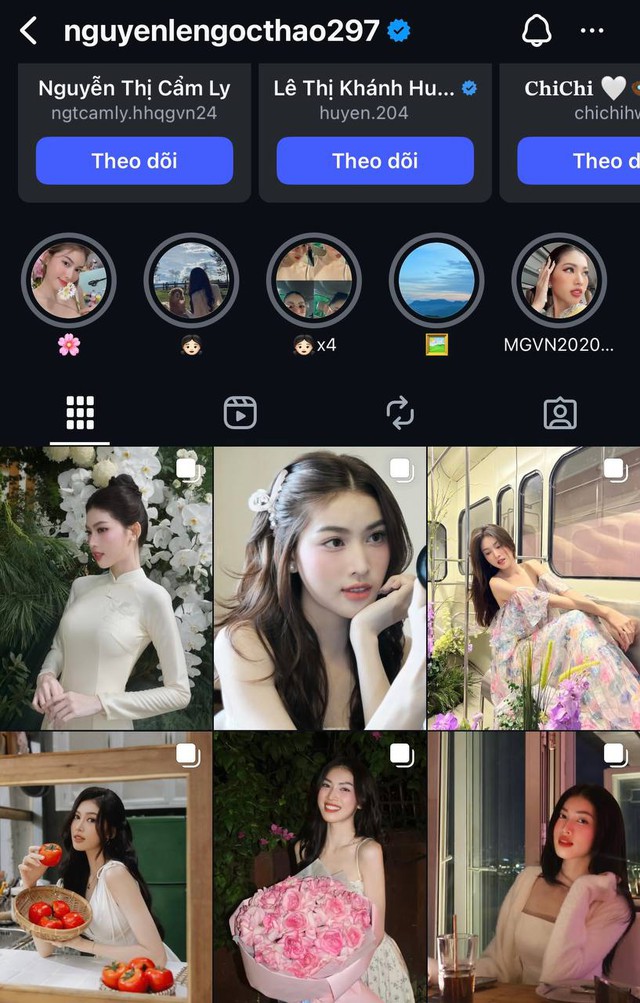Go back from this profile
640x1003 pixels.
28,31
